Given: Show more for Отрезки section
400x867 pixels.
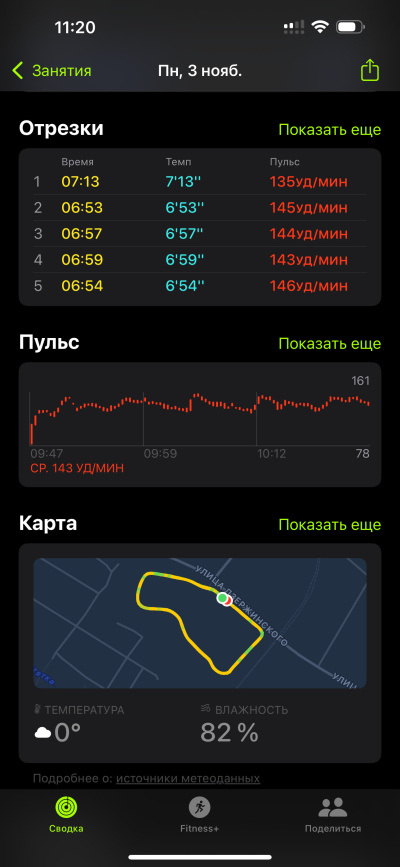Looking at the screenshot, I should [330, 129].
